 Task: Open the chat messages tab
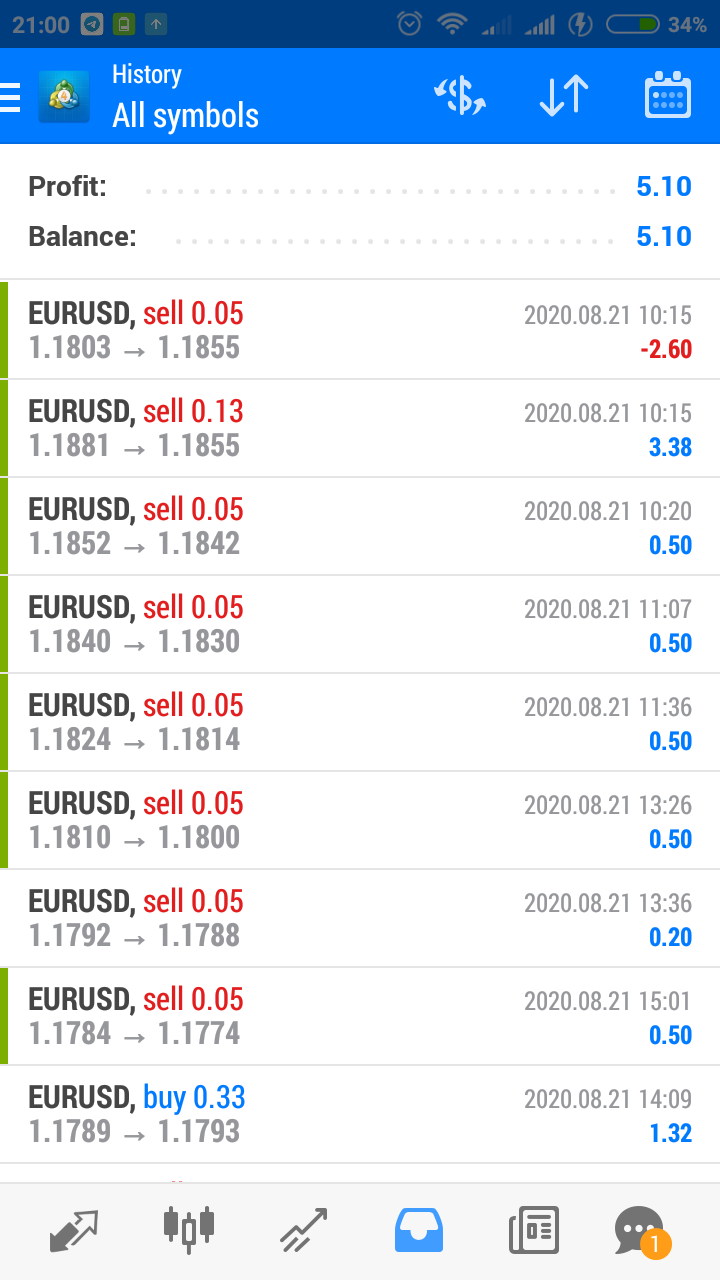pos(641,1231)
